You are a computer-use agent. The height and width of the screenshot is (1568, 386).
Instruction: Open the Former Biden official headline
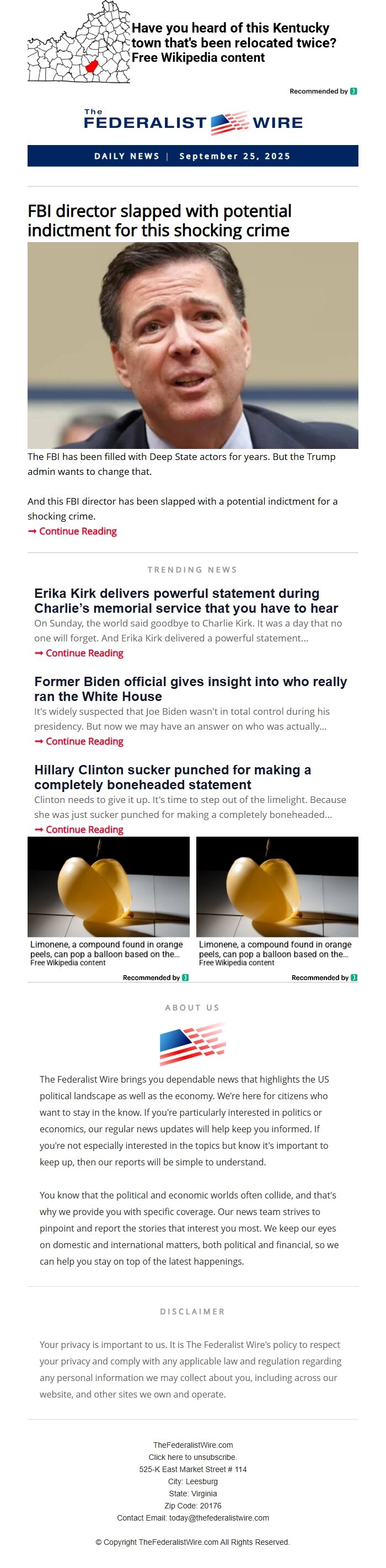pos(191,688)
